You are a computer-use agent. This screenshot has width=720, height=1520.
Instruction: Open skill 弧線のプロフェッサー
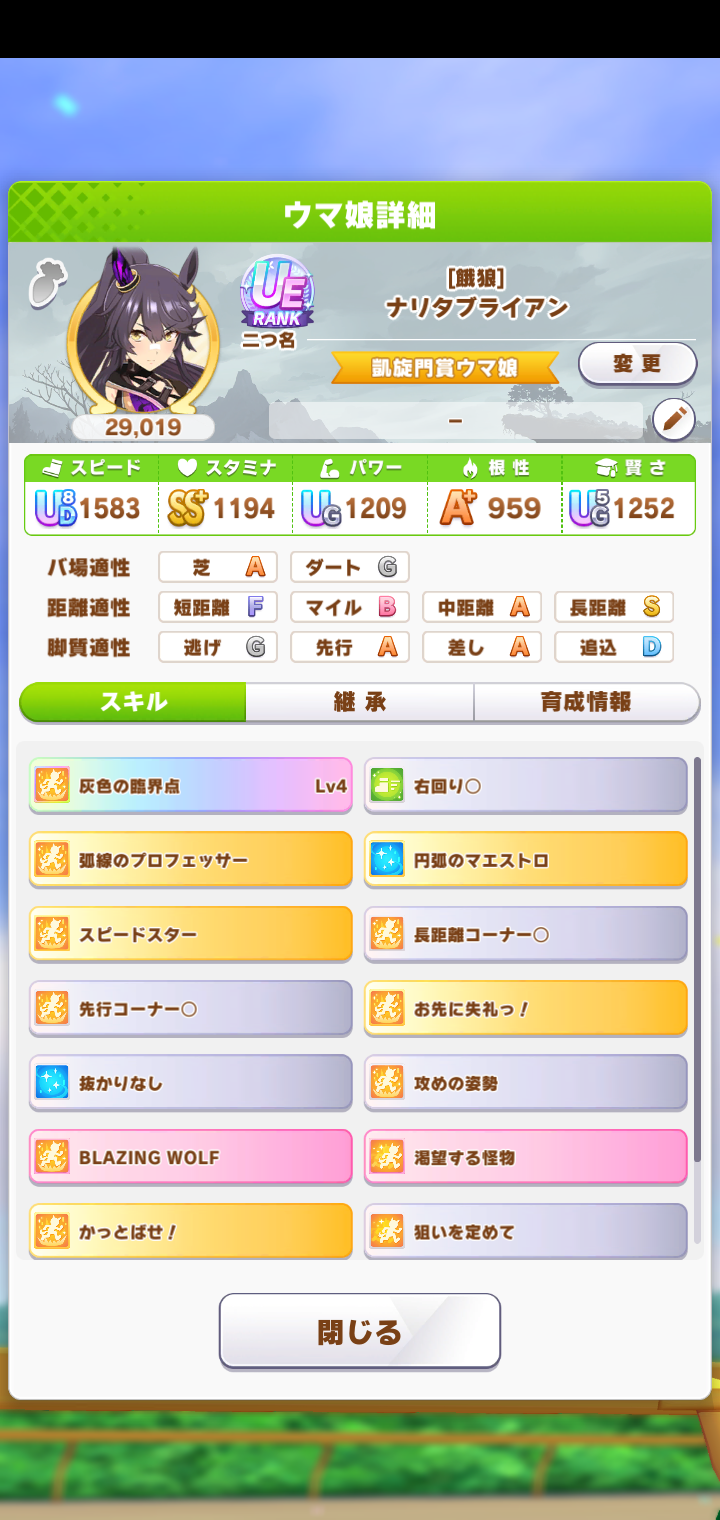tap(190, 860)
